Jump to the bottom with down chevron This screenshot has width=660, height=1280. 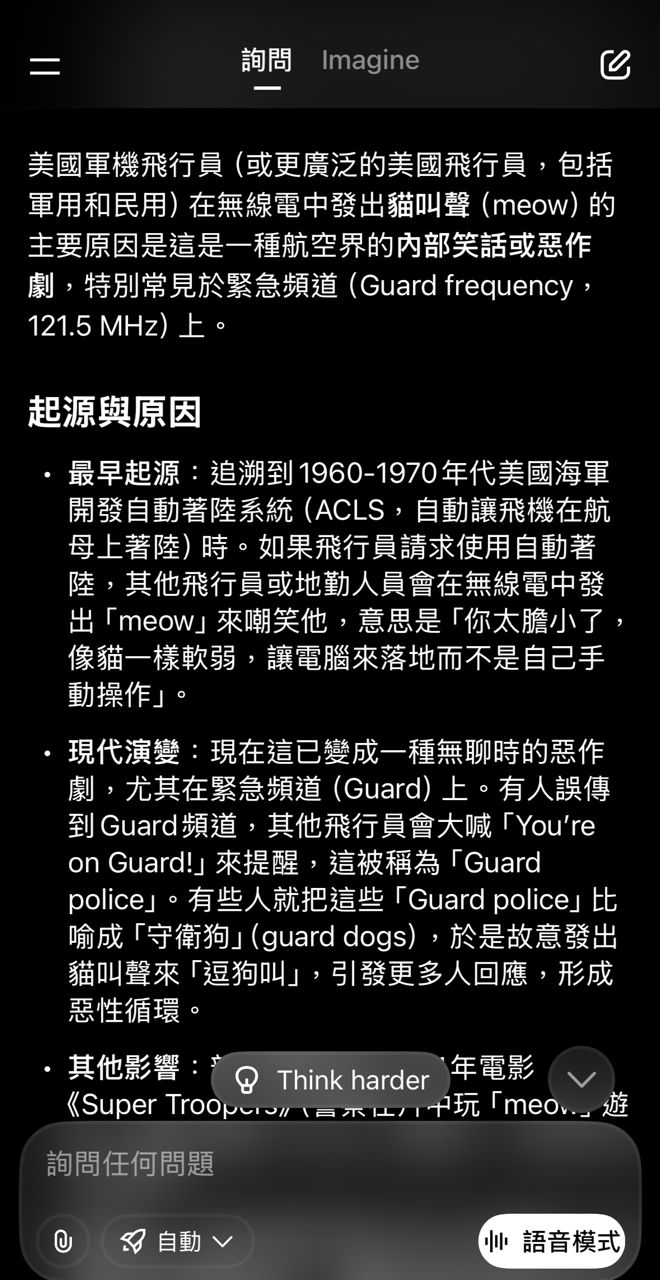581,1079
